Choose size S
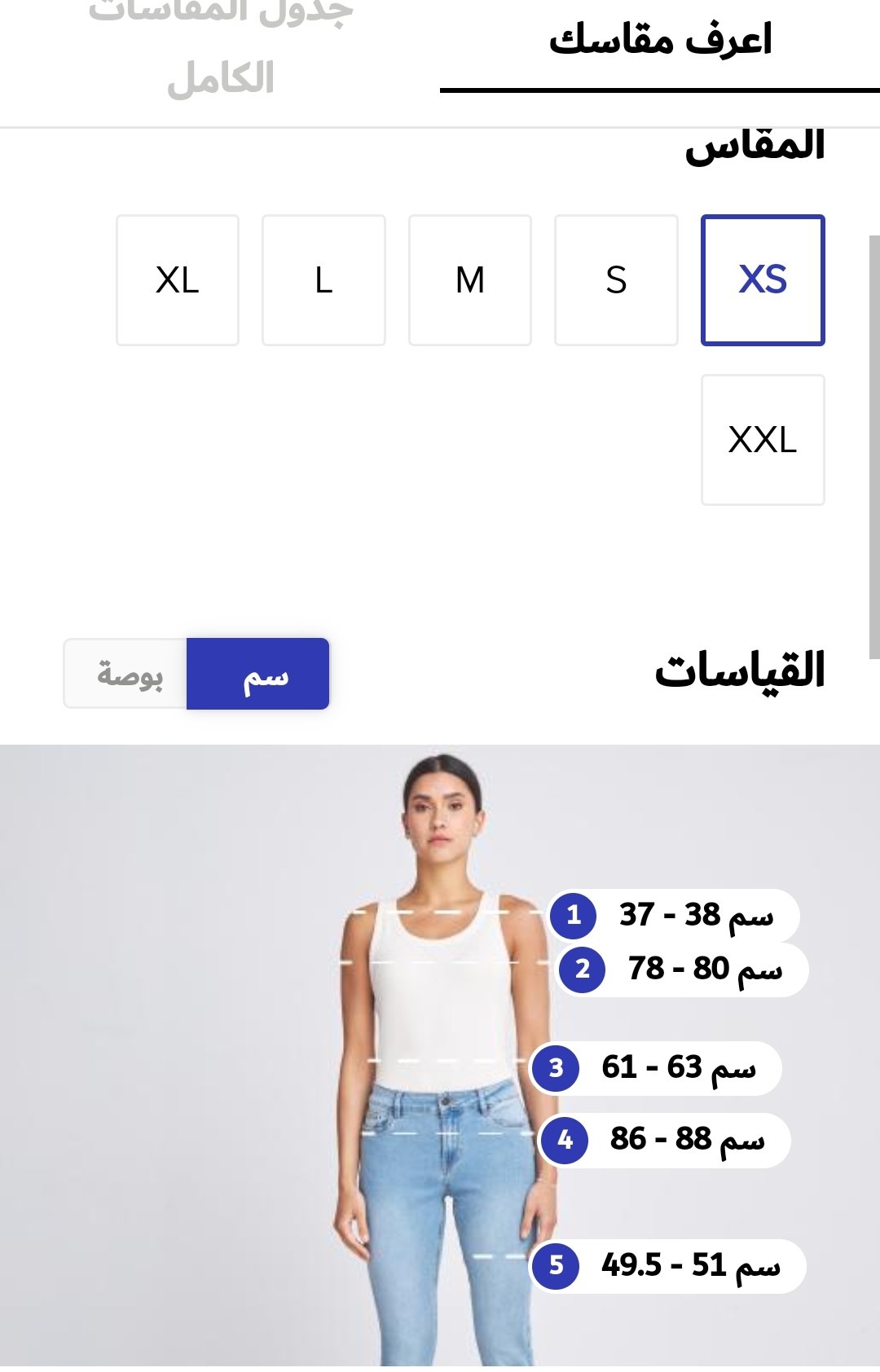This screenshot has width=880, height=1372. click(616, 280)
